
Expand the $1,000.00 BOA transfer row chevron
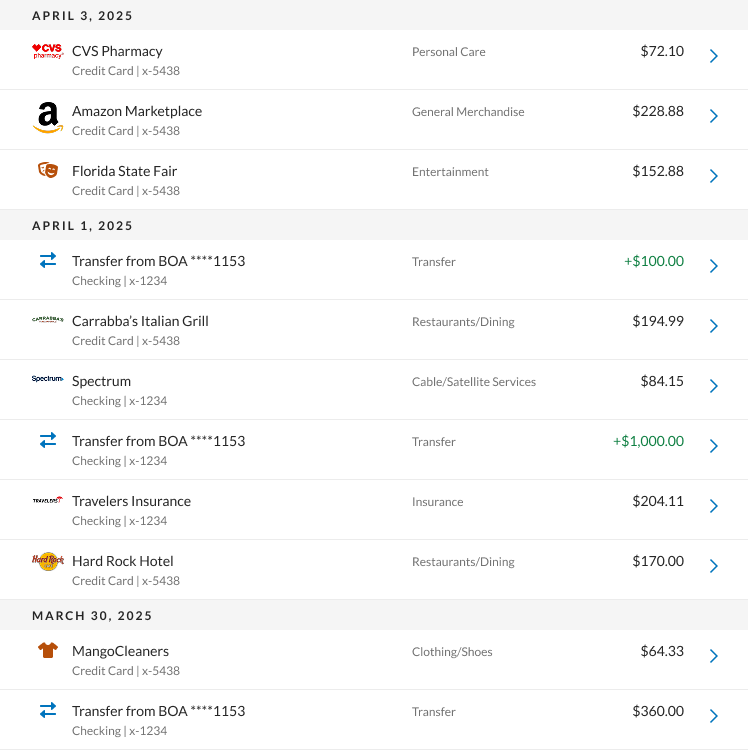pyautogui.click(x=714, y=446)
